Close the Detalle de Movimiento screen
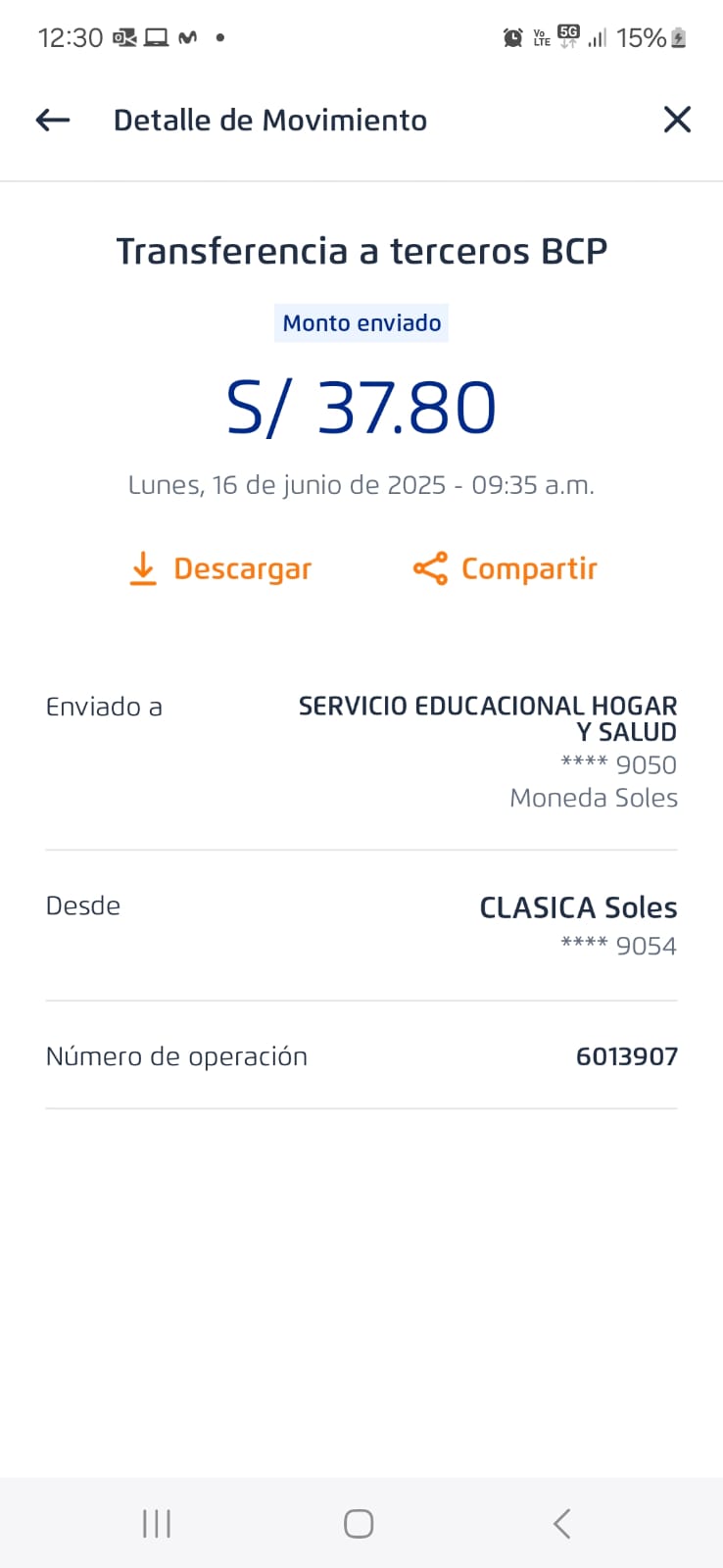The image size is (723, 1568). click(677, 120)
